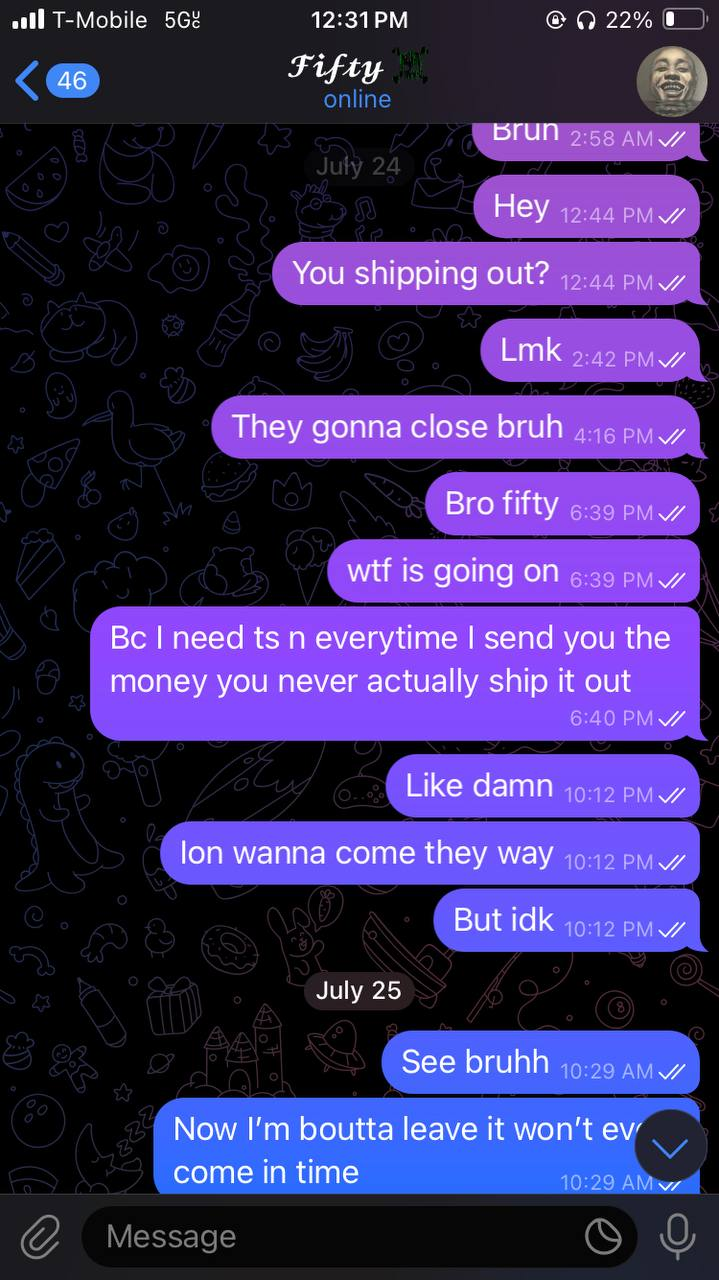
Task: Attach a file with the paperclip
Action: click(40, 1238)
